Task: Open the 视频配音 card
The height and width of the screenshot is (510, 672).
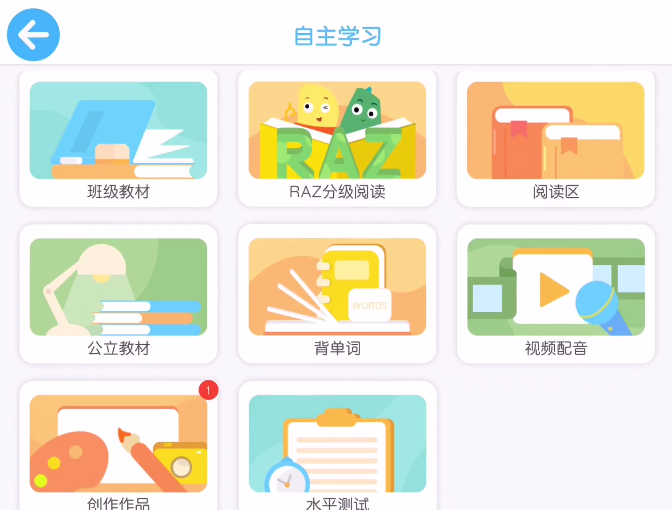Action: pyautogui.click(x=555, y=293)
